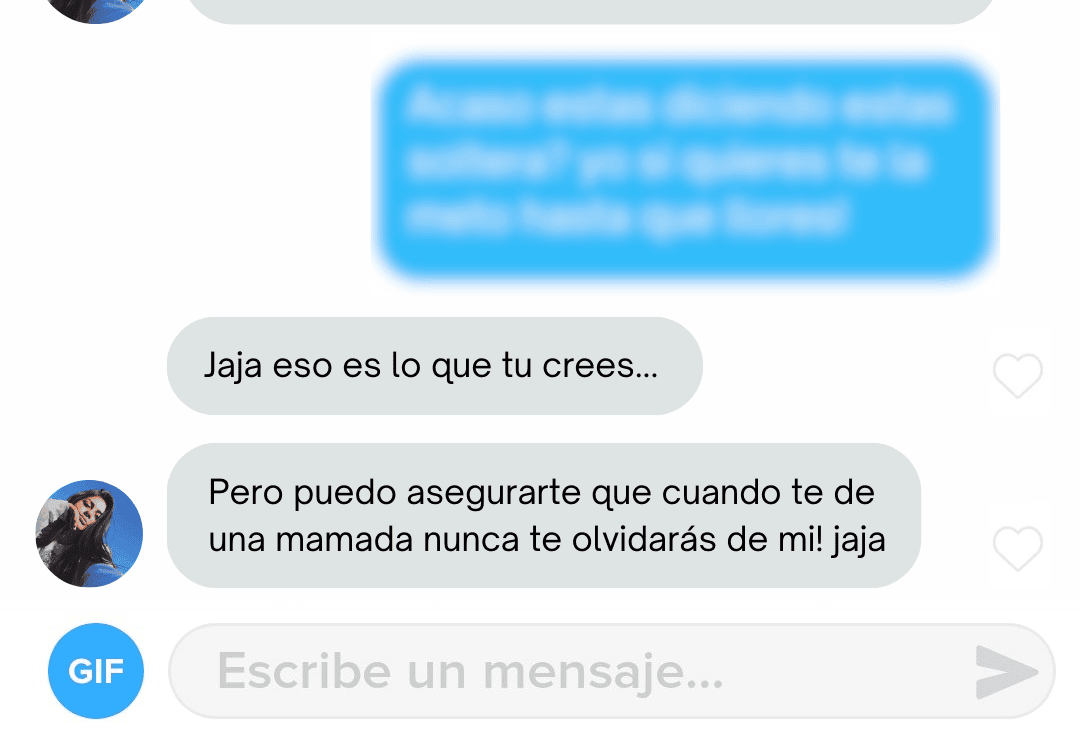Like the 'Pero puedo asegurarte' message
Viewport: 1080px width, 743px height.
1017,548
